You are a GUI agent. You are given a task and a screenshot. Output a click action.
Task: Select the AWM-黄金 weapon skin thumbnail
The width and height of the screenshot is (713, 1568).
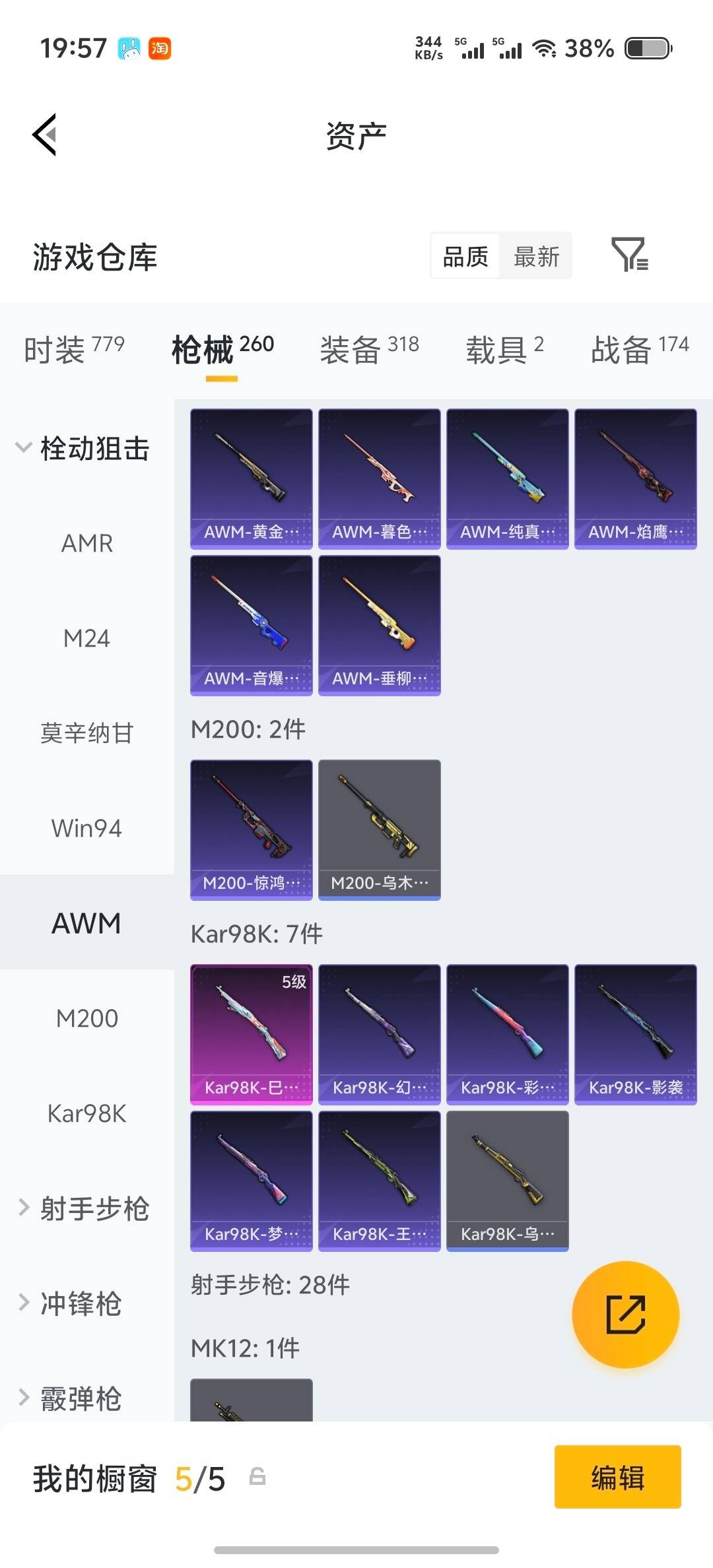click(x=251, y=478)
